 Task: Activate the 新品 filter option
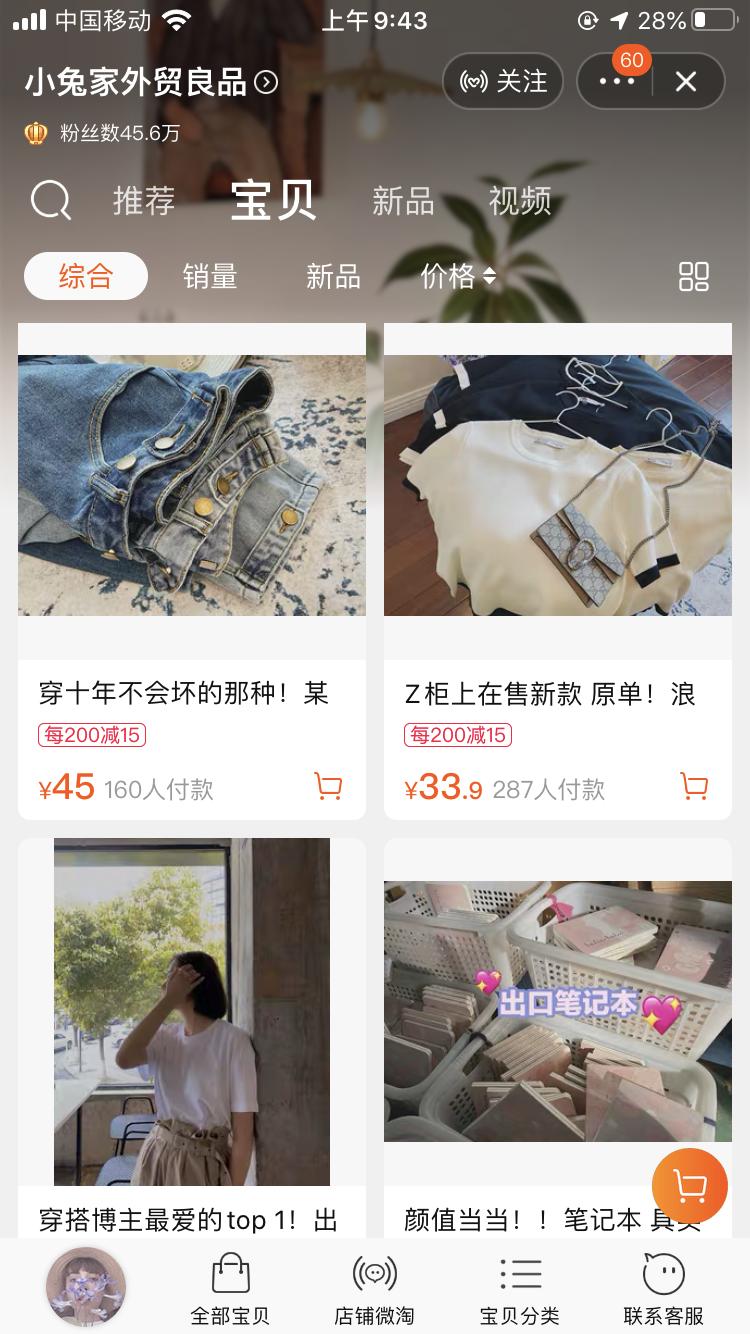tap(332, 277)
